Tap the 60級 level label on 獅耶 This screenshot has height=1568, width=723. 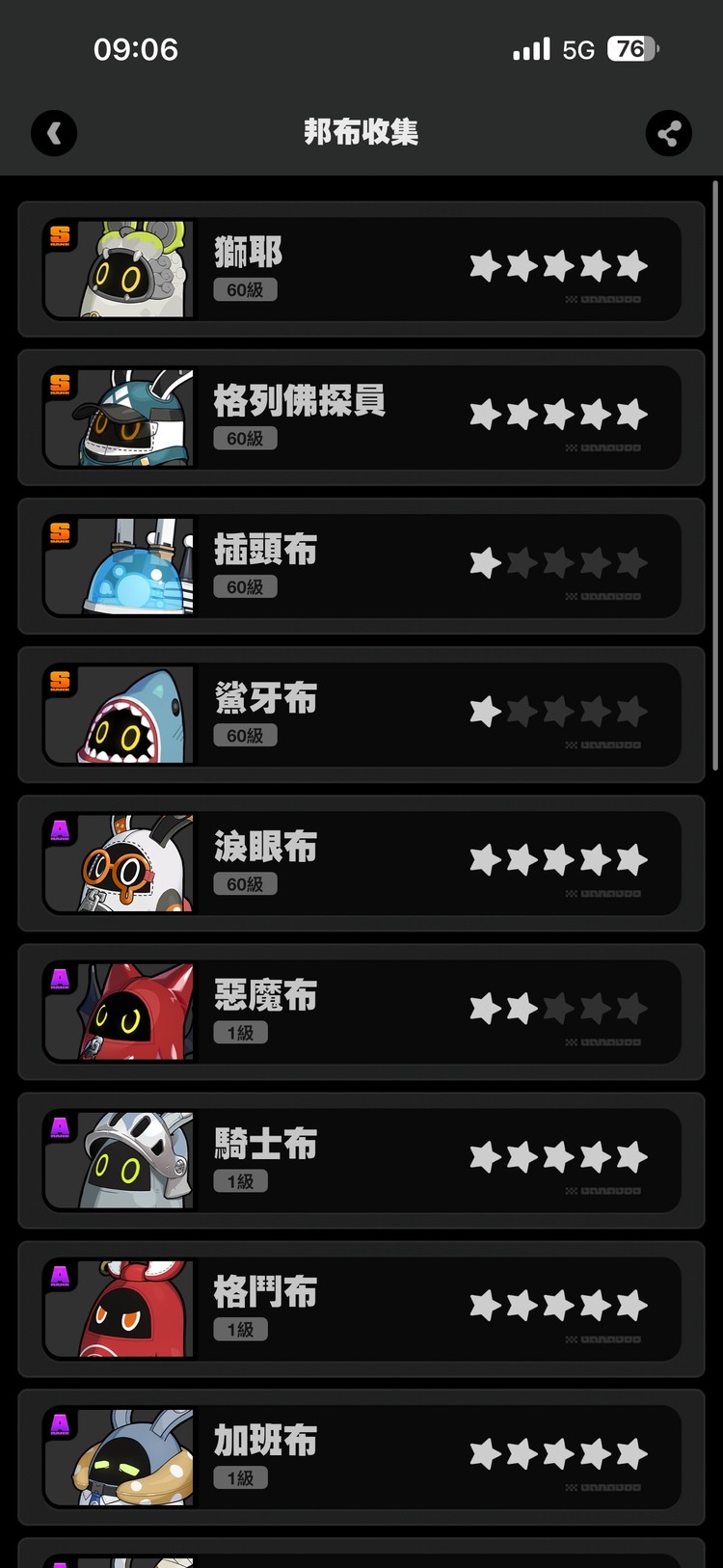click(x=245, y=289)
